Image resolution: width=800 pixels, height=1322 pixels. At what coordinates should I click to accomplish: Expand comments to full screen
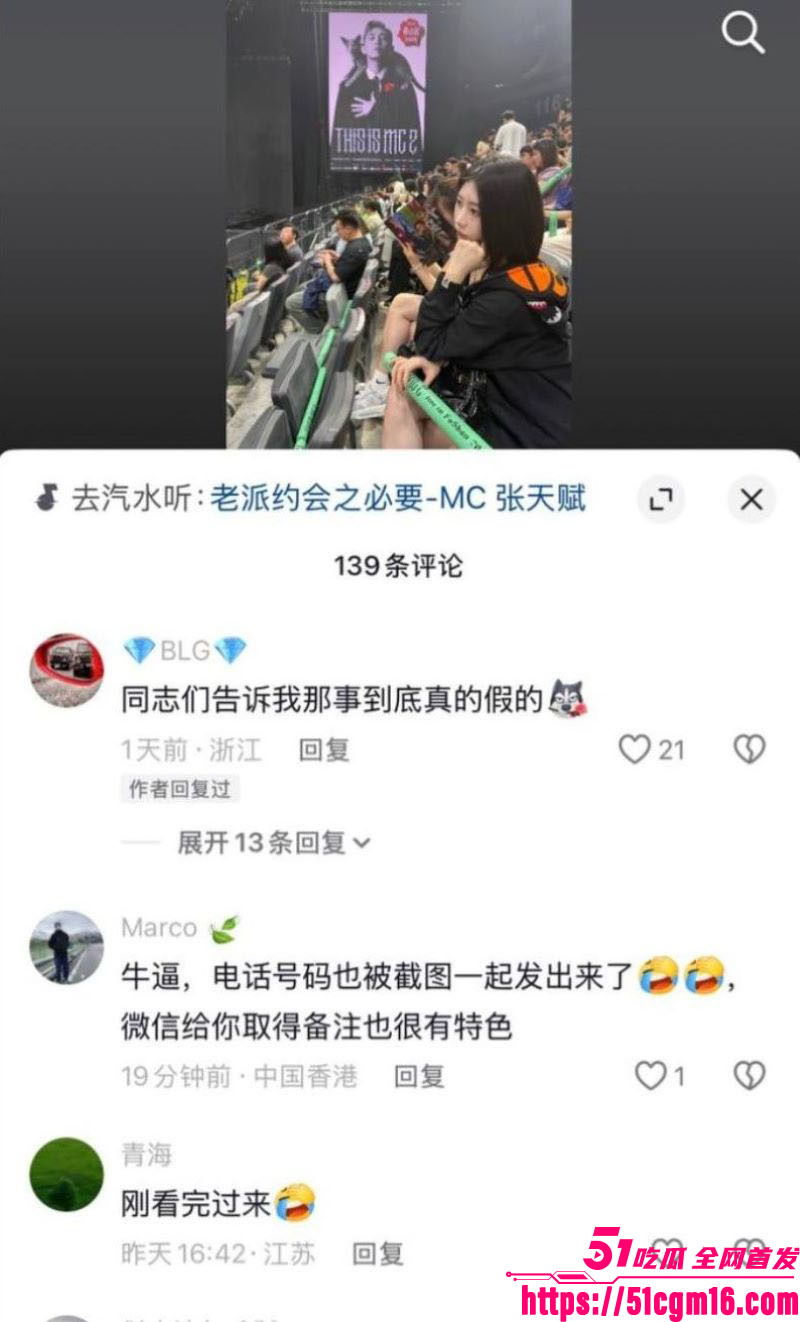click(x=661, y=499)
